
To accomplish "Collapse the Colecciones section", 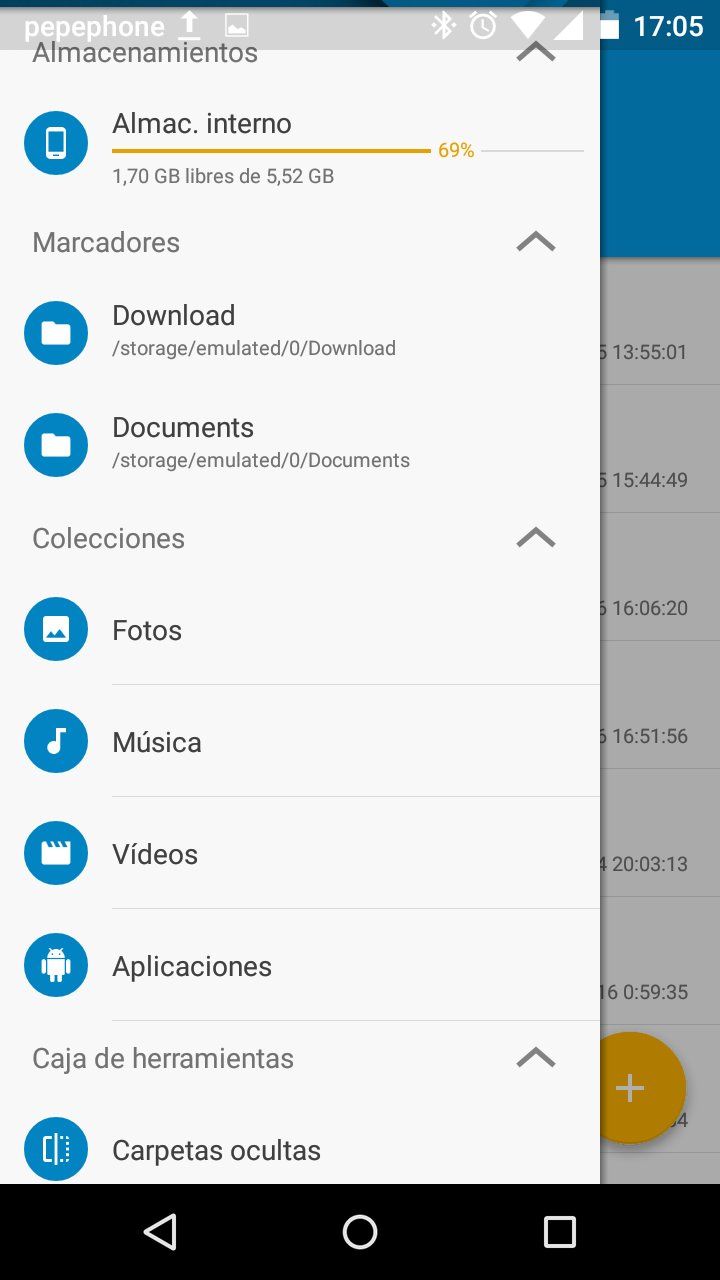I will click(x=535, y=538).
